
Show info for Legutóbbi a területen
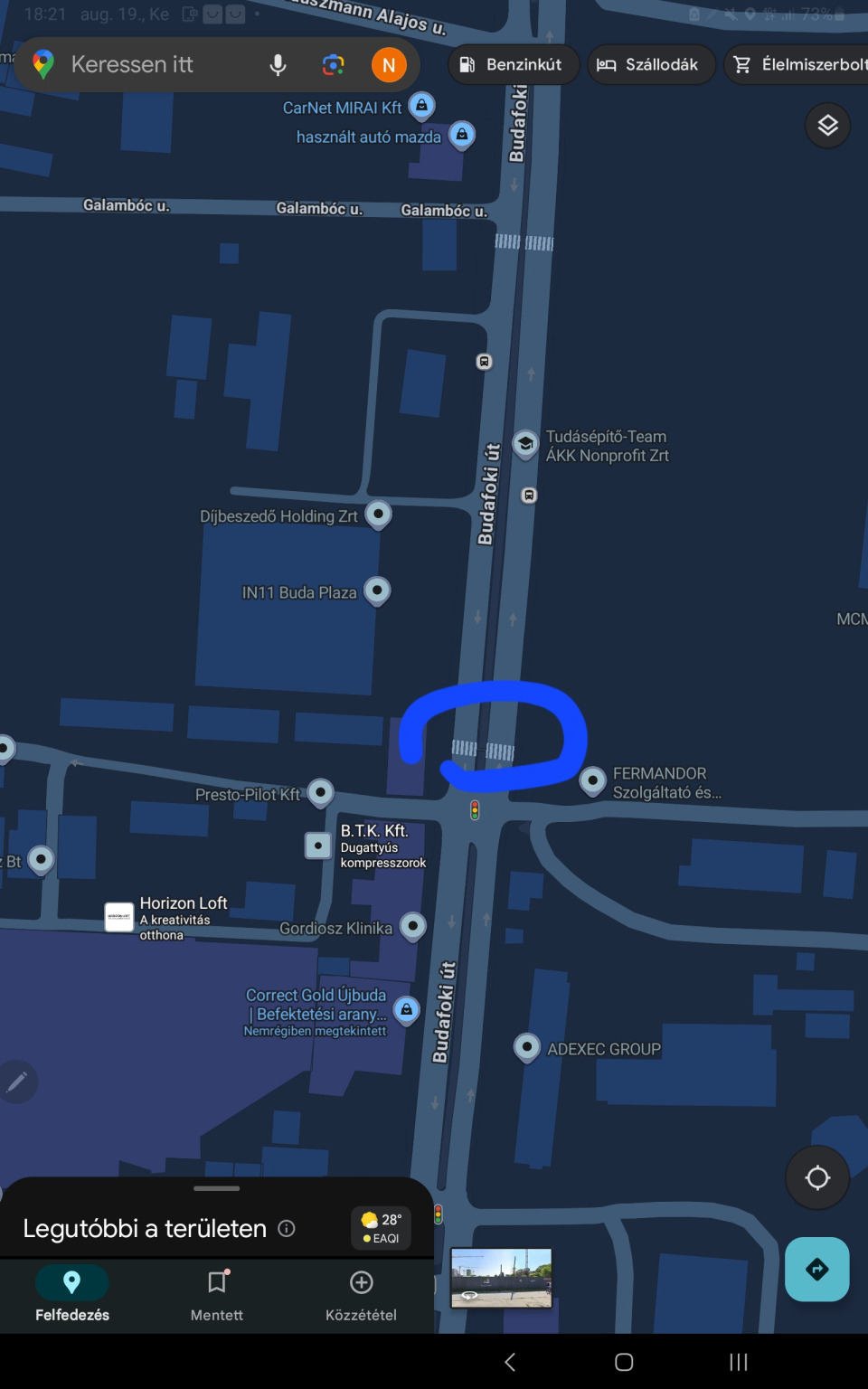[287, 1228]
